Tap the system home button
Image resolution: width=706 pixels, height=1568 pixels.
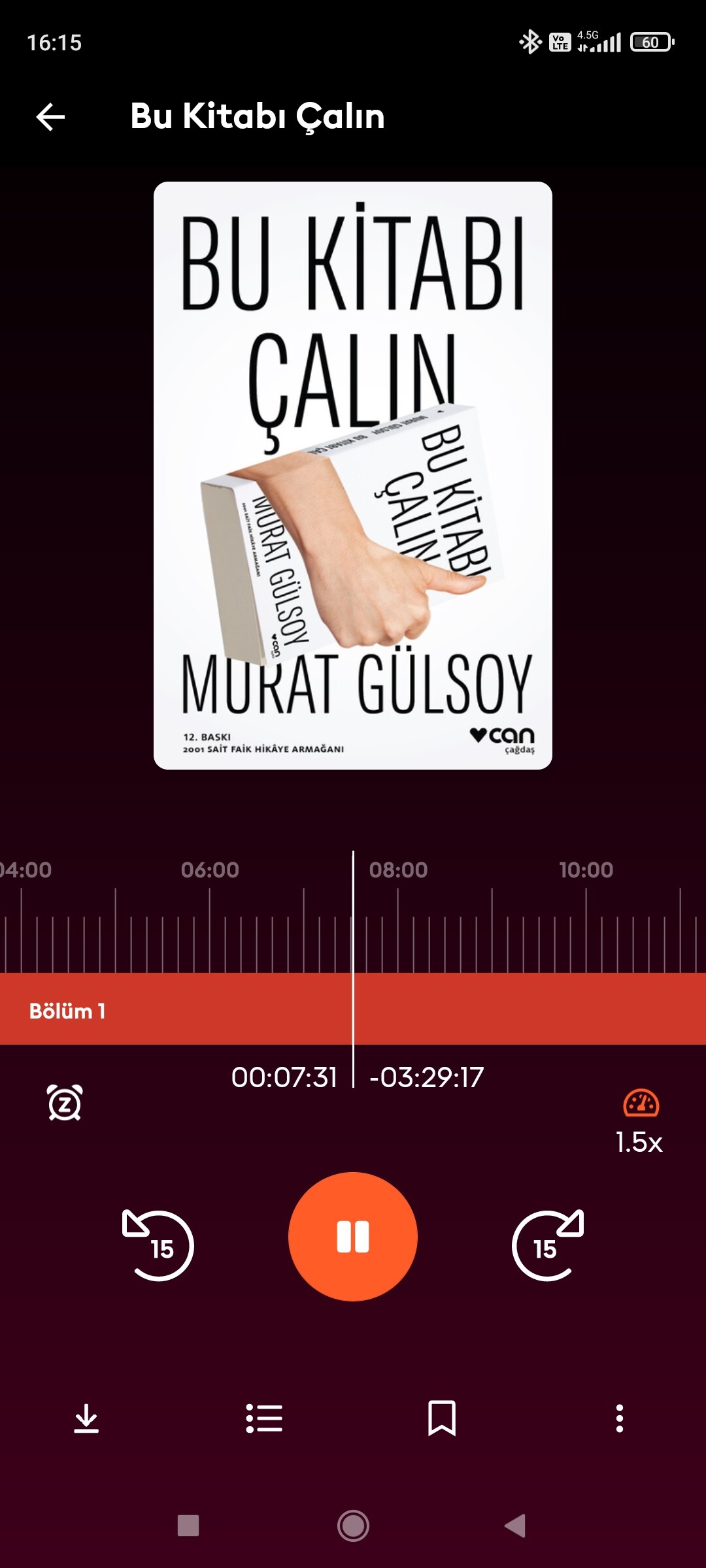click(353, 1526)
